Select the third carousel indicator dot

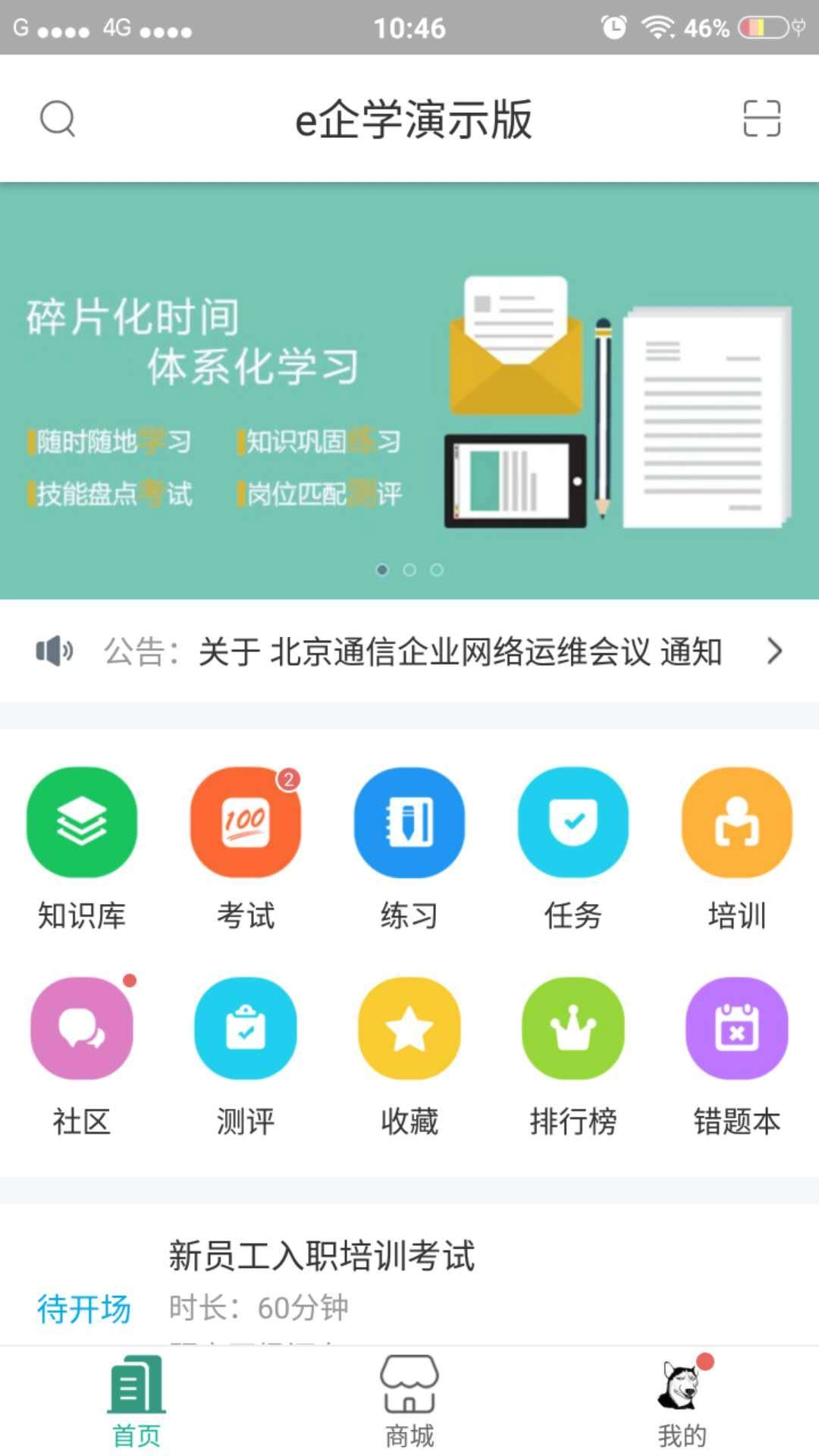[x=437, y=571]
